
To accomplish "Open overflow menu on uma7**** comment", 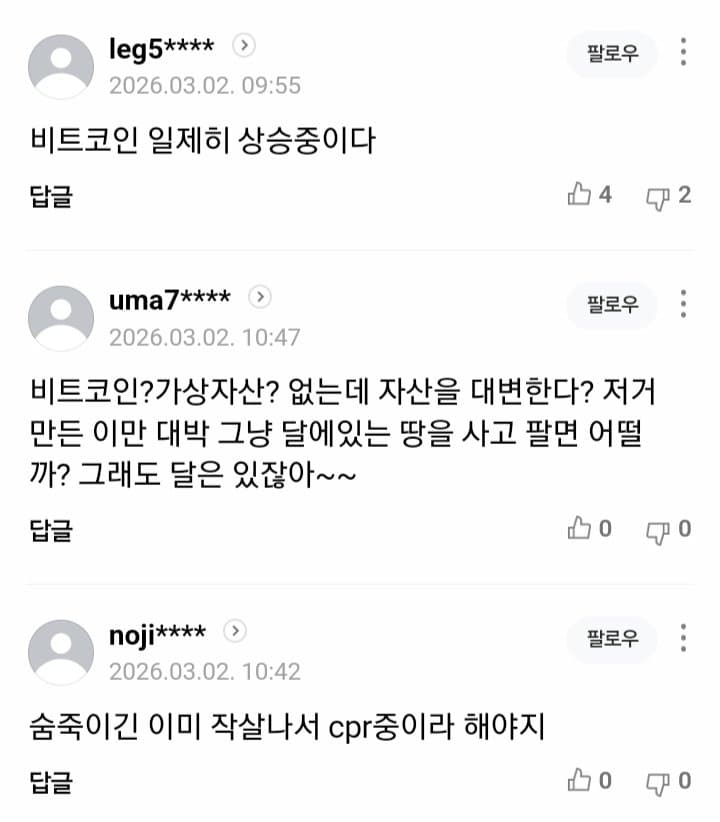I will click(683, 305).
